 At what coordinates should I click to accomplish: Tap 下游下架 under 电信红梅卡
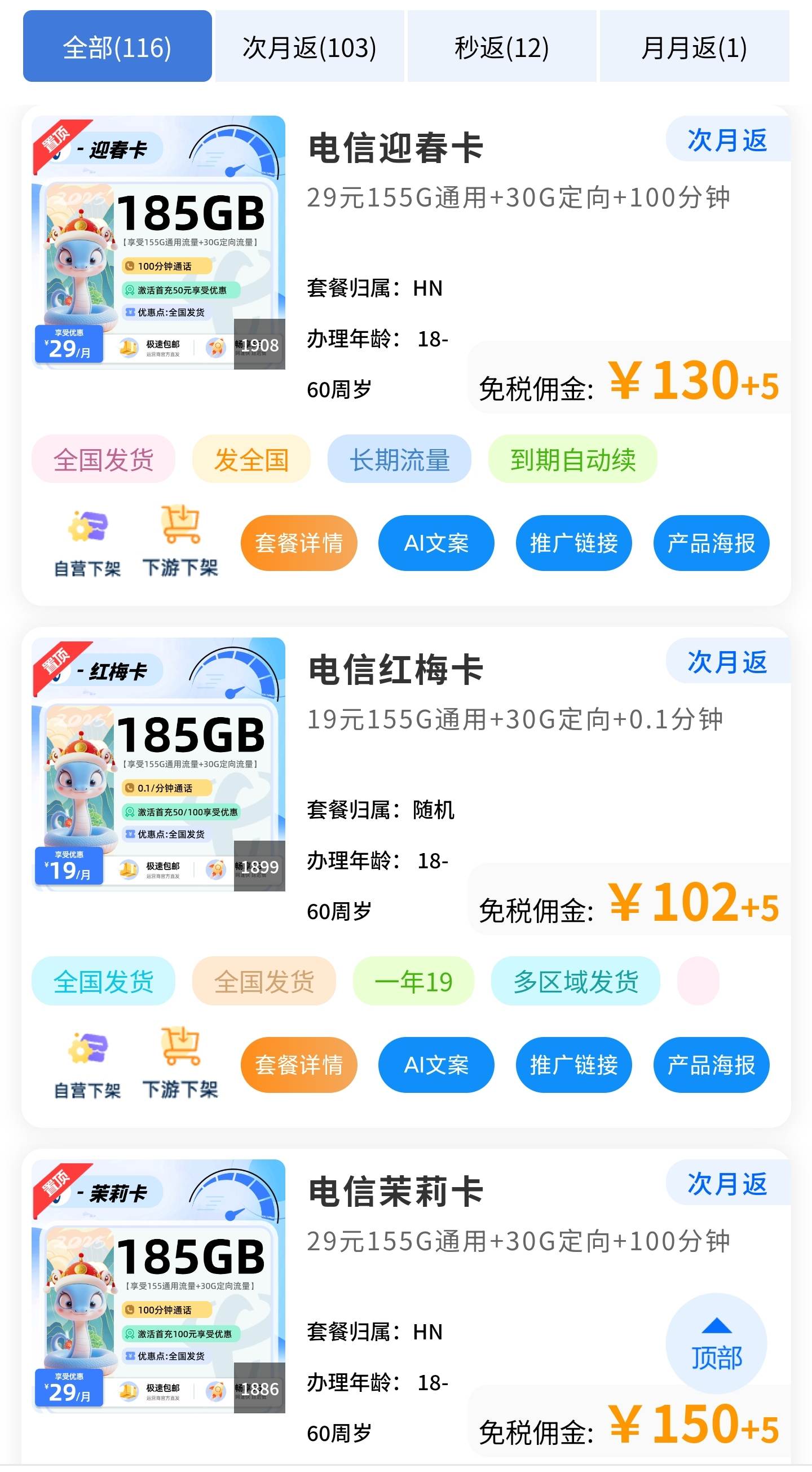point(180,1062)
